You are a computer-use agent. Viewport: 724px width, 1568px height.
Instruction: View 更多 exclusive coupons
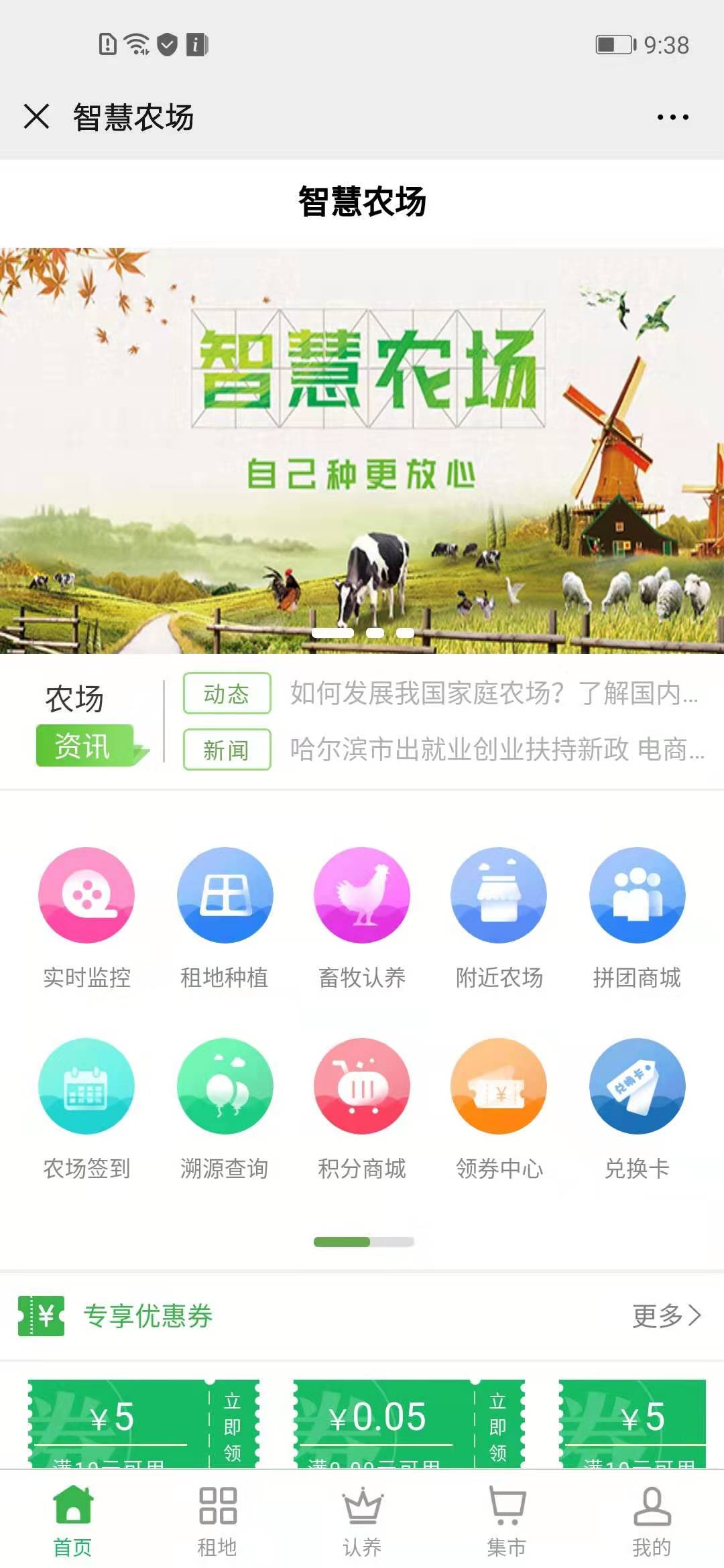[666, 1315]
